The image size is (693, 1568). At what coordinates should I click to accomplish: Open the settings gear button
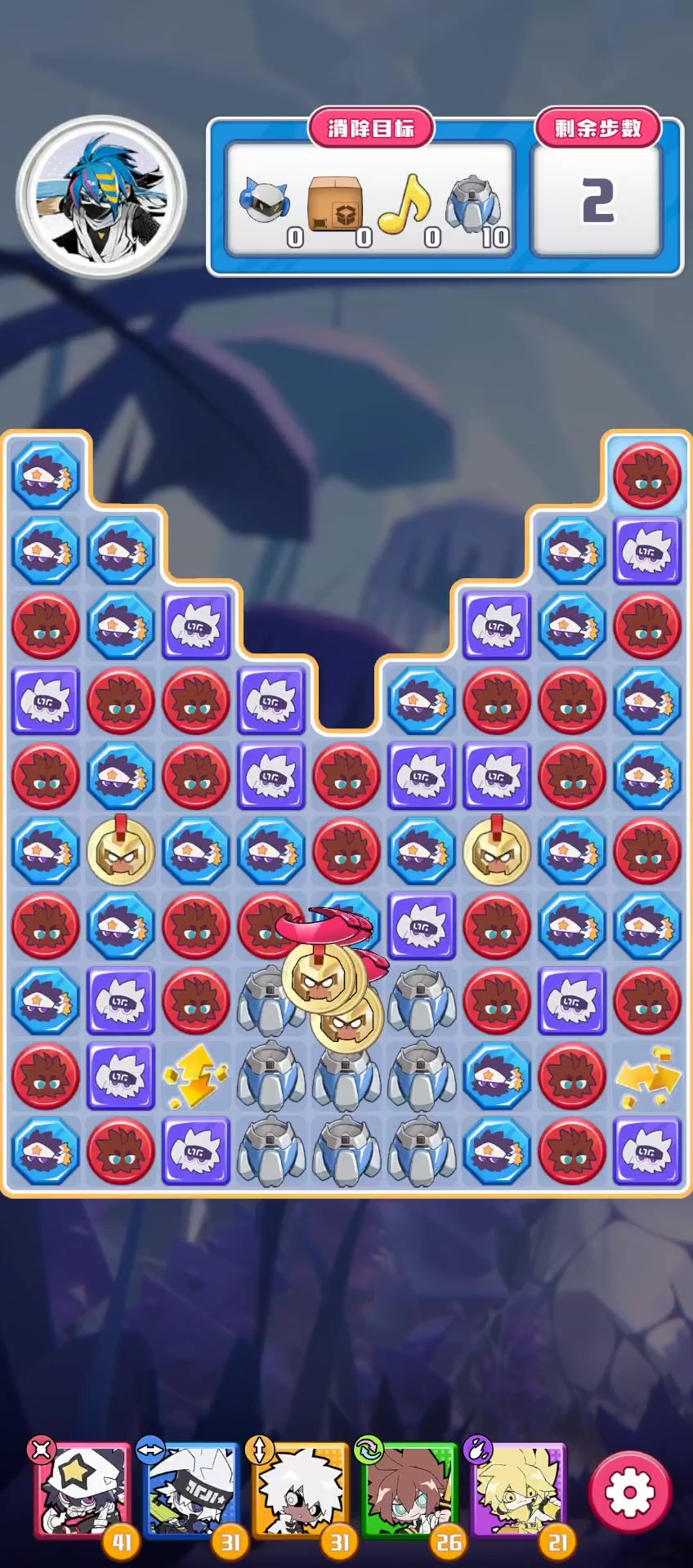click(630, 1492)
